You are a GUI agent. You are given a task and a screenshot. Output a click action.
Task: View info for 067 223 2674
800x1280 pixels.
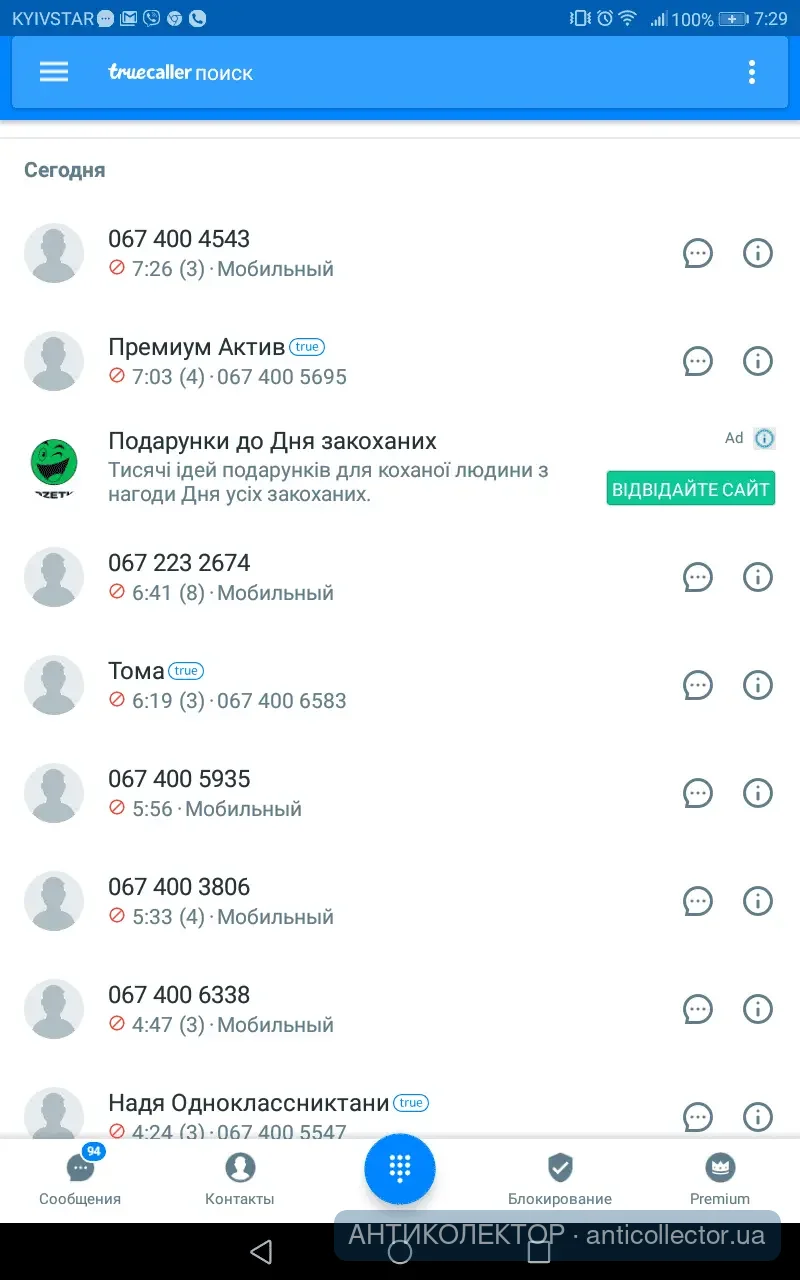point(758,577)
